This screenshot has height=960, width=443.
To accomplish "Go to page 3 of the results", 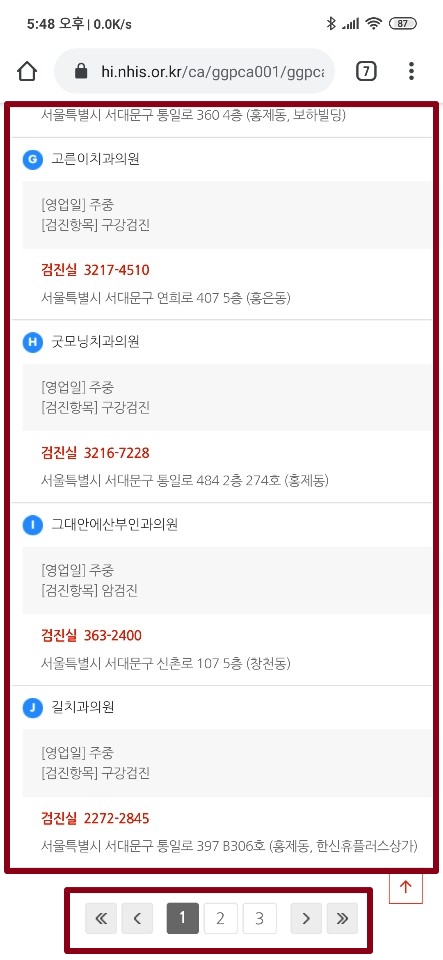I will click(x=259, y=918).
